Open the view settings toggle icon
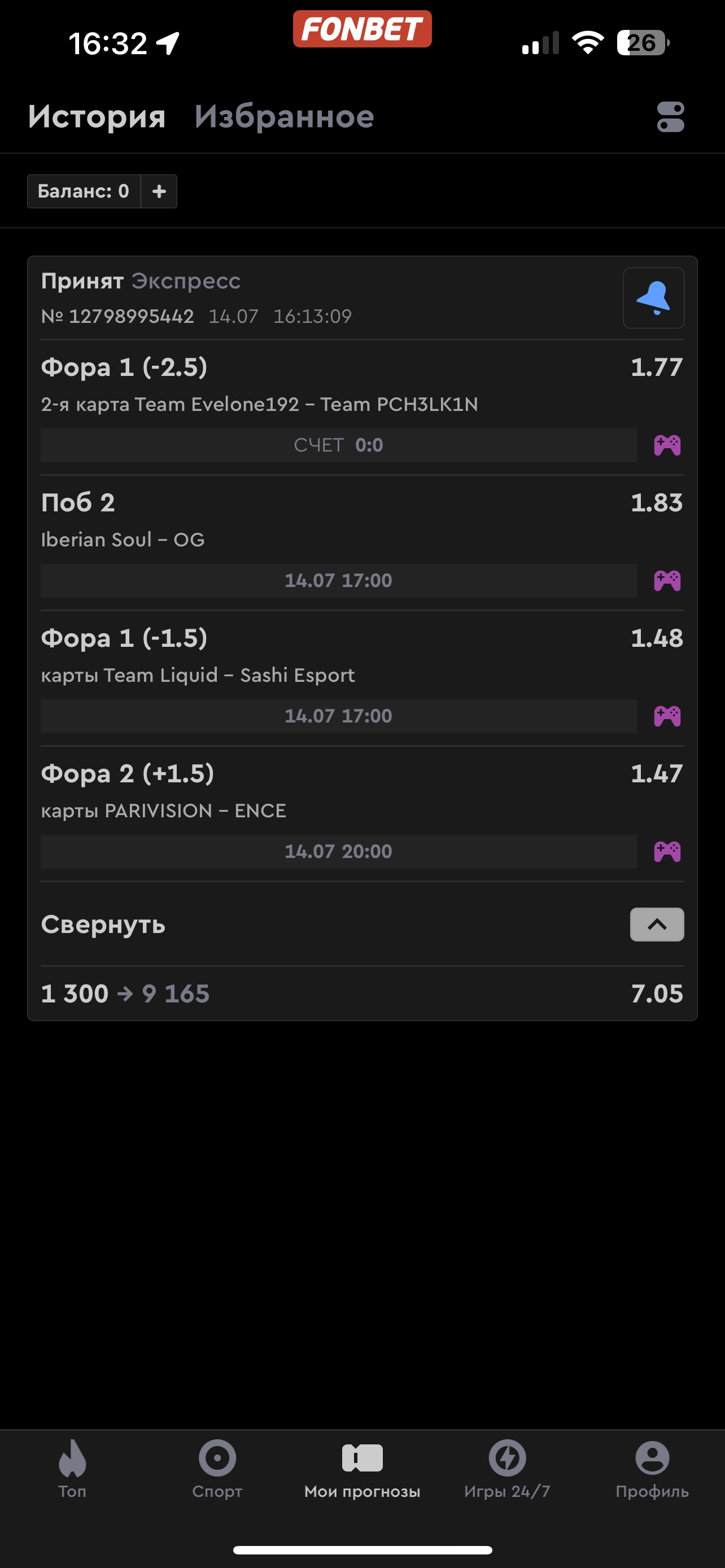 670,117
